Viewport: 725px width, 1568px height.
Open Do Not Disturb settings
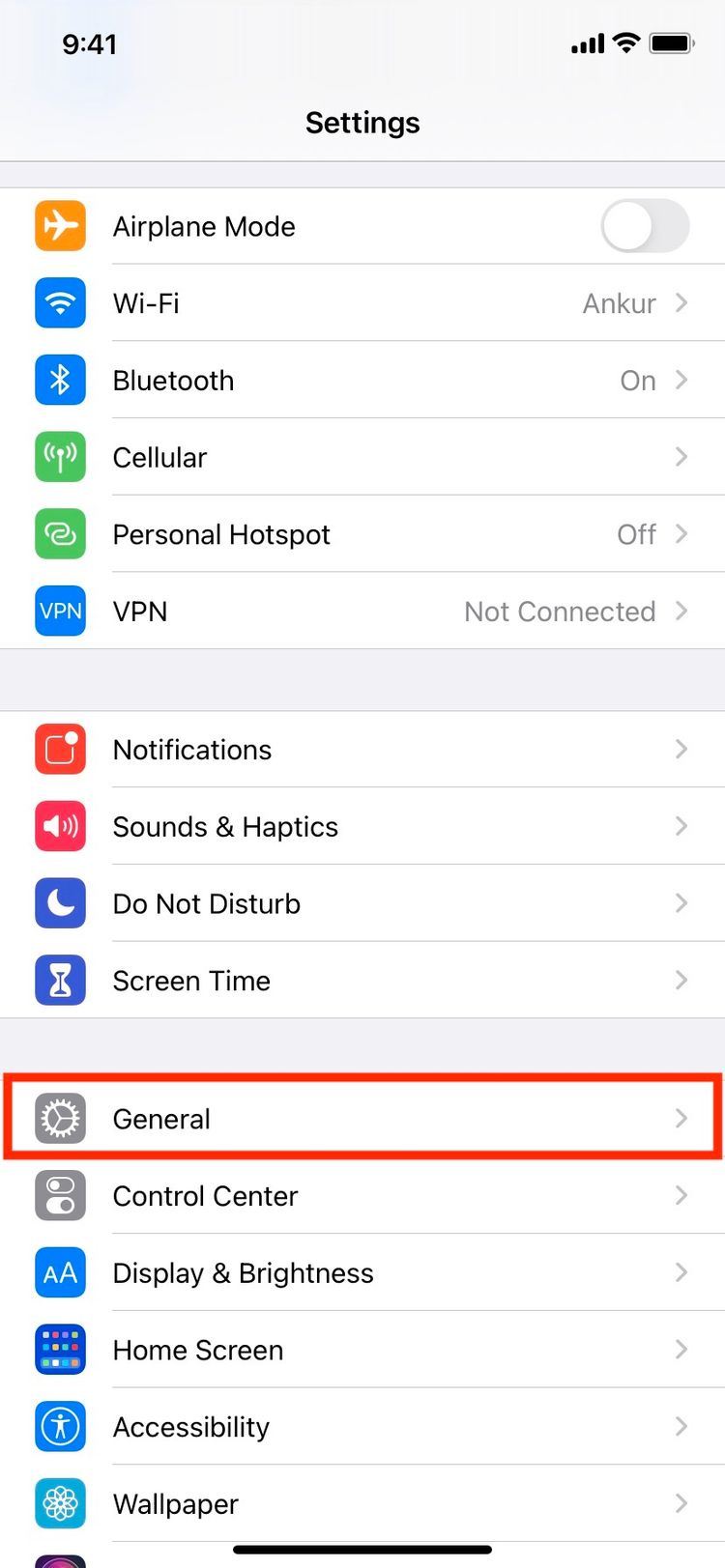click(362, 903)
